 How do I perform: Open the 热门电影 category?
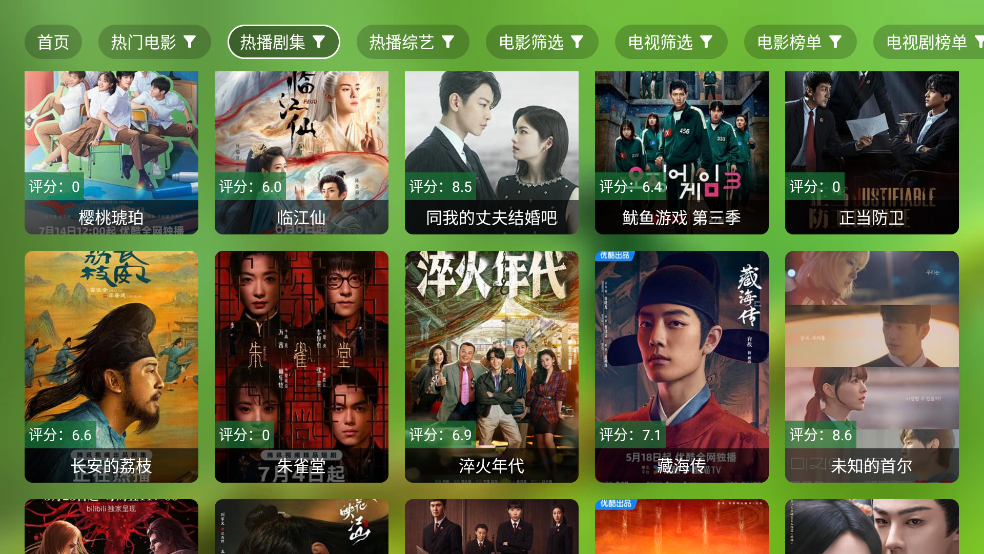click(x=154, y=42)
